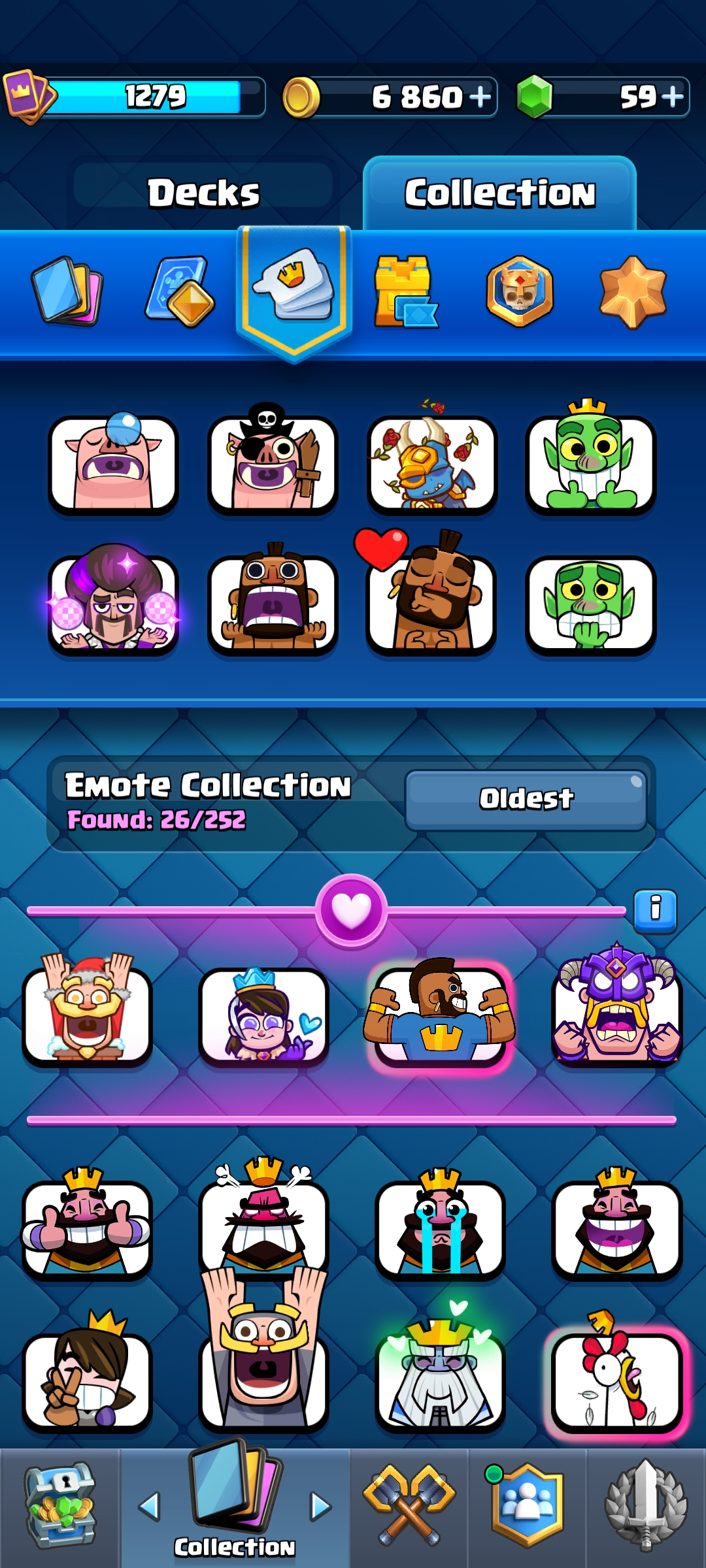Open the tower skins castle icon
Viewport: 706px width, 1568px height.
[x=405, y=291]
